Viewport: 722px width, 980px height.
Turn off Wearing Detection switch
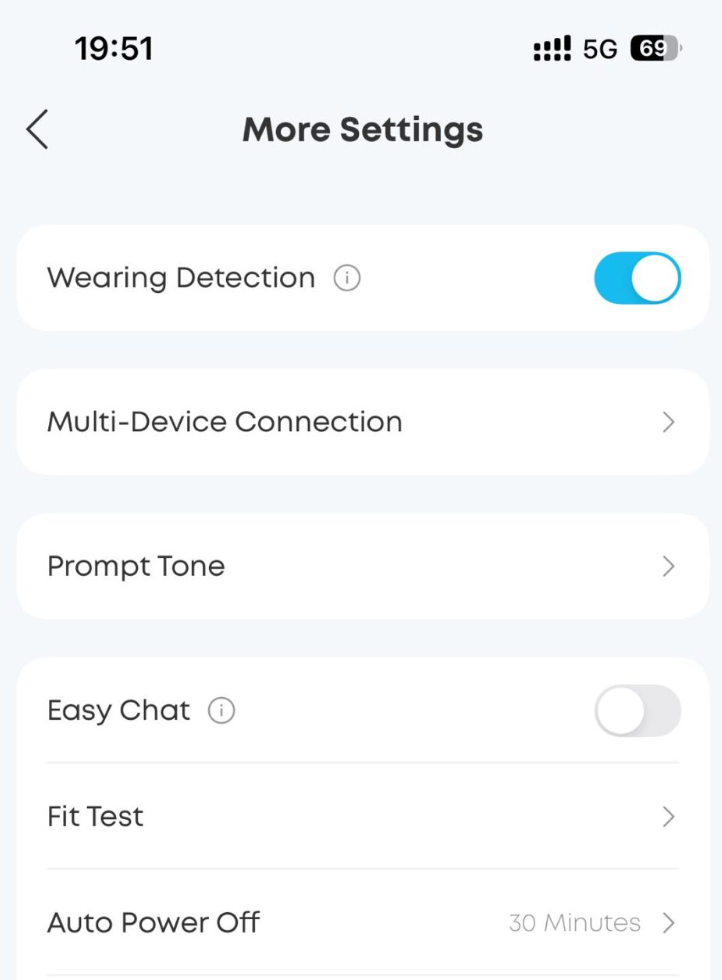click(x=637, y=278)
